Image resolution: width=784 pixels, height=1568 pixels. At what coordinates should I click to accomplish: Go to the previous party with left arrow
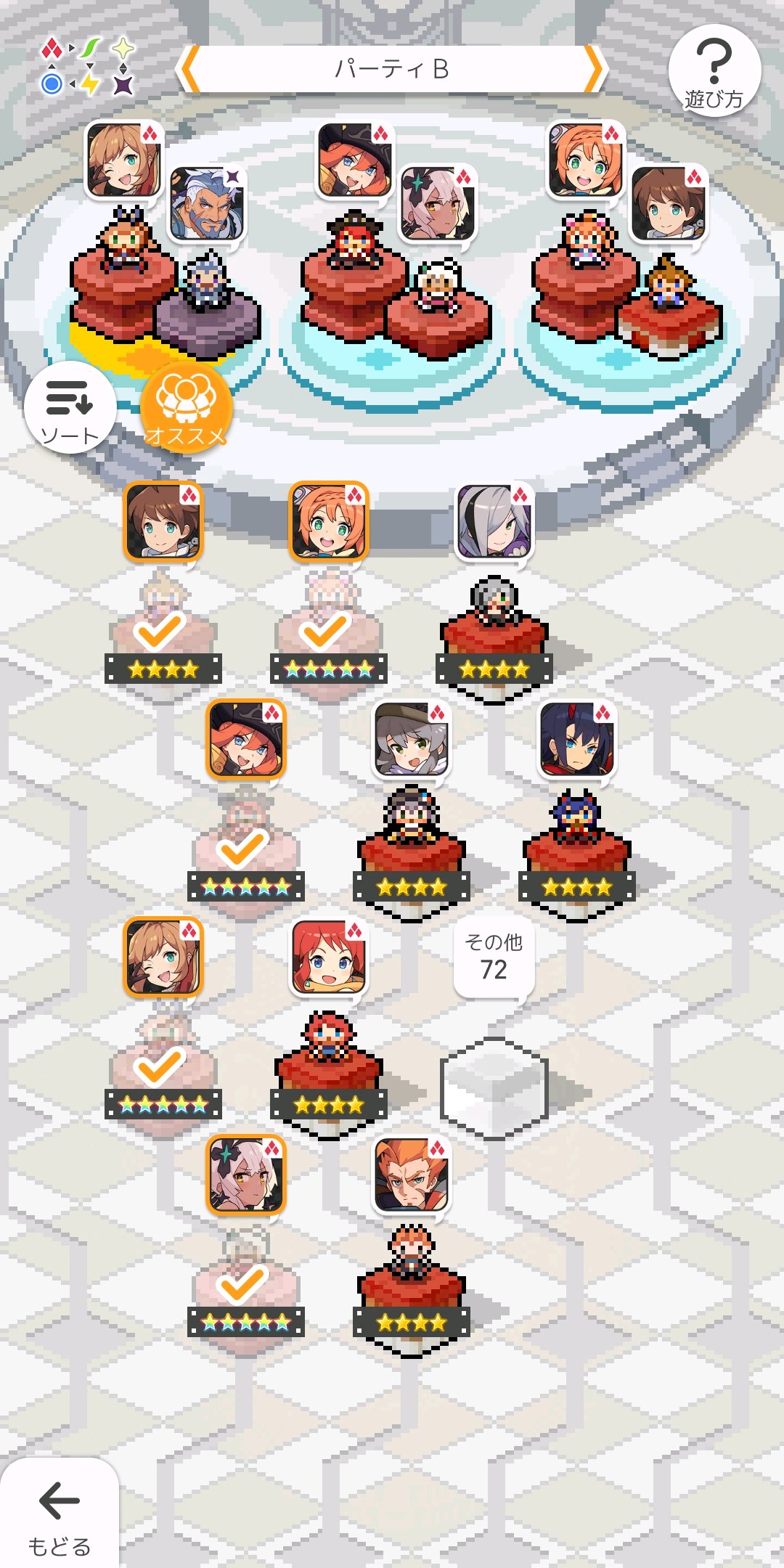tap(189, 70)
